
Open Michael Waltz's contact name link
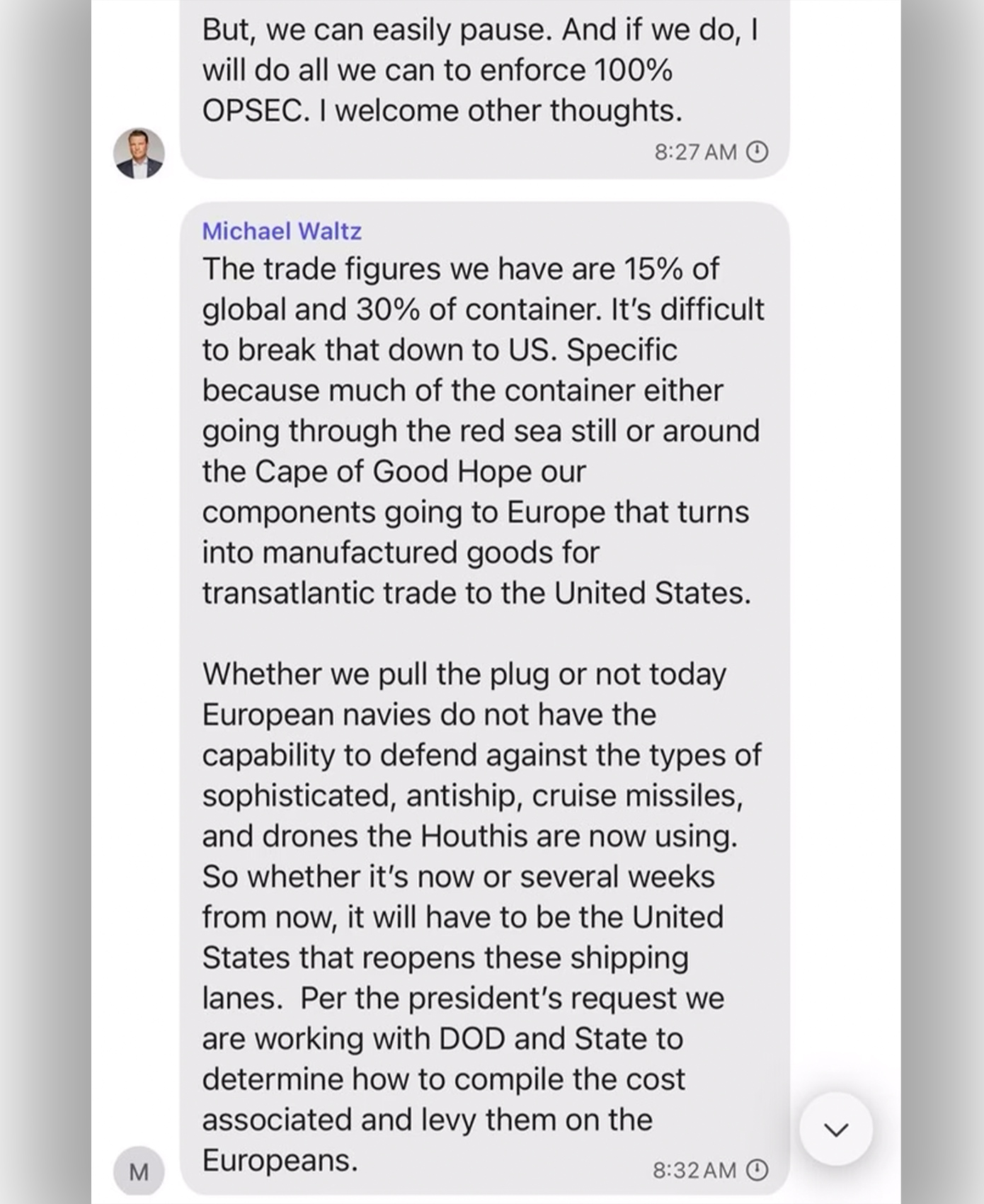tap(282, 231)
